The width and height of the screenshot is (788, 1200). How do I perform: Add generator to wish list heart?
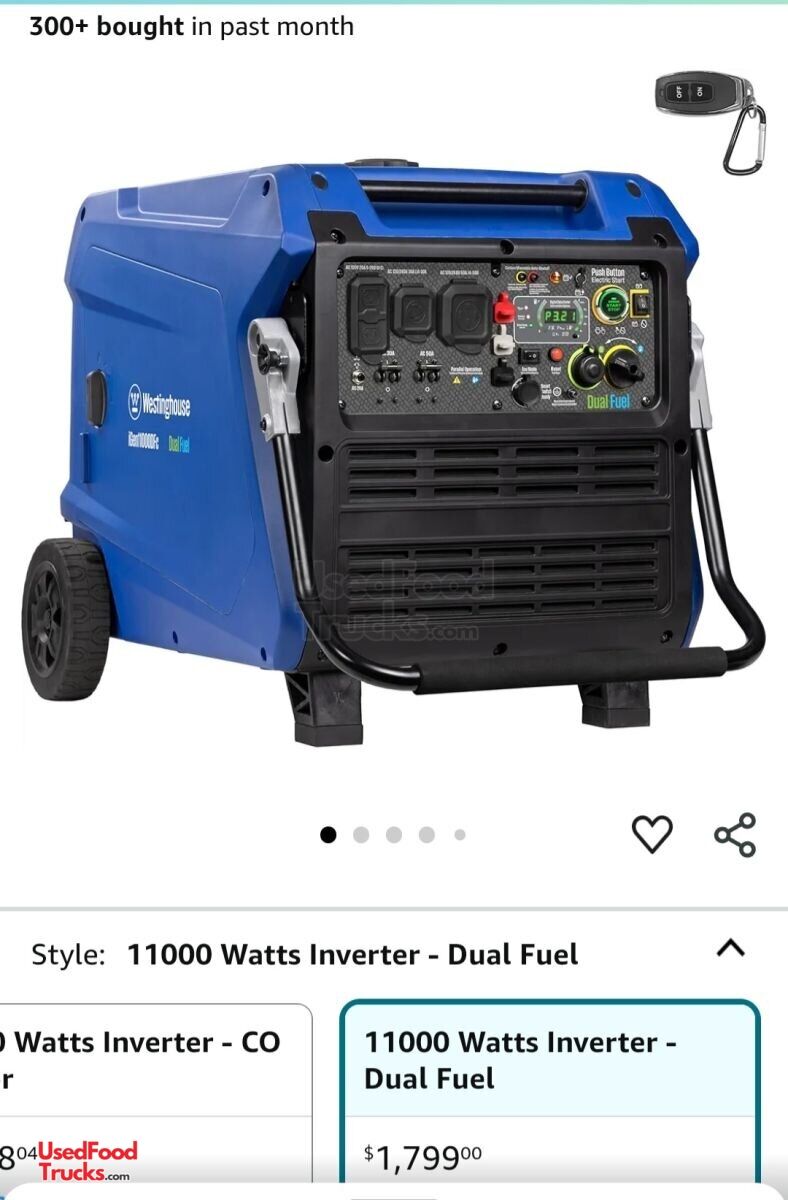(652, 834)
